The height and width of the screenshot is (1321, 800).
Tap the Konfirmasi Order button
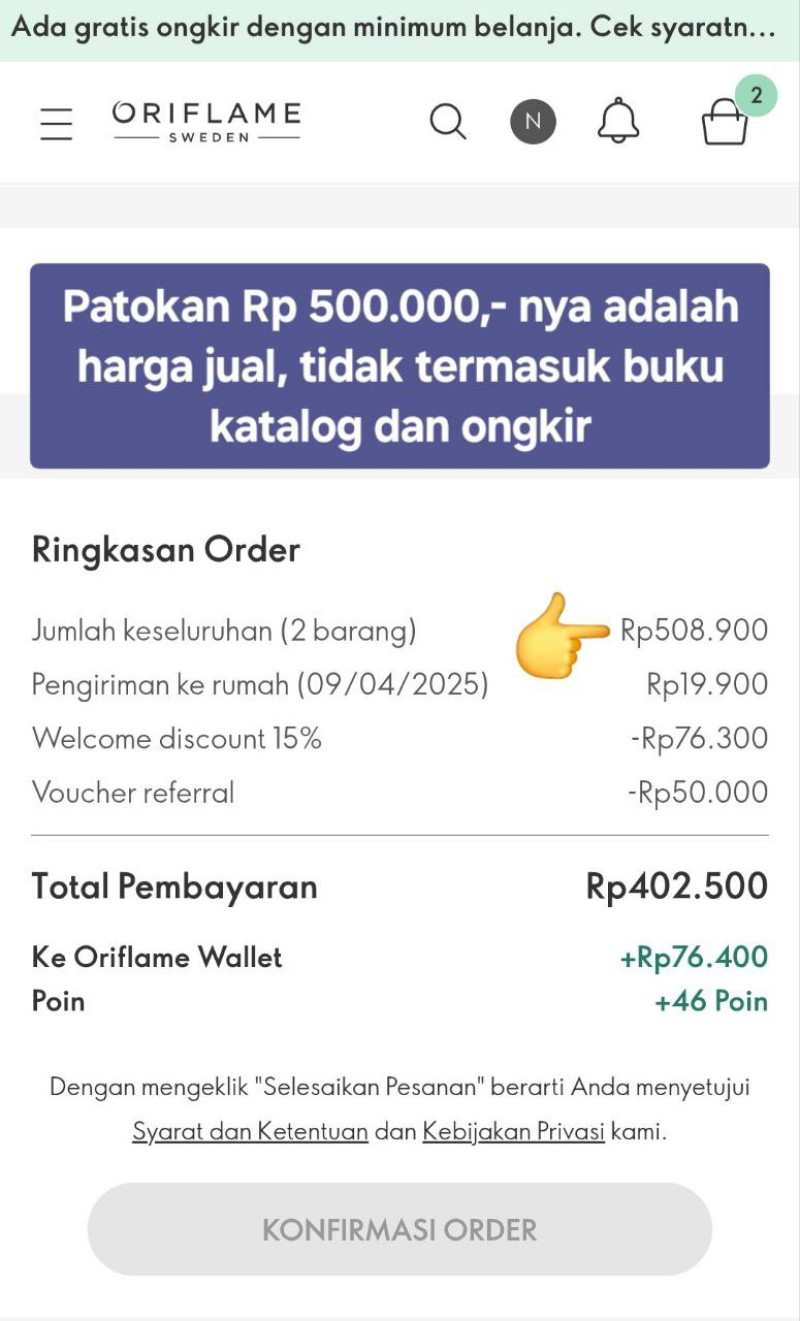[x=400, y=1229]
